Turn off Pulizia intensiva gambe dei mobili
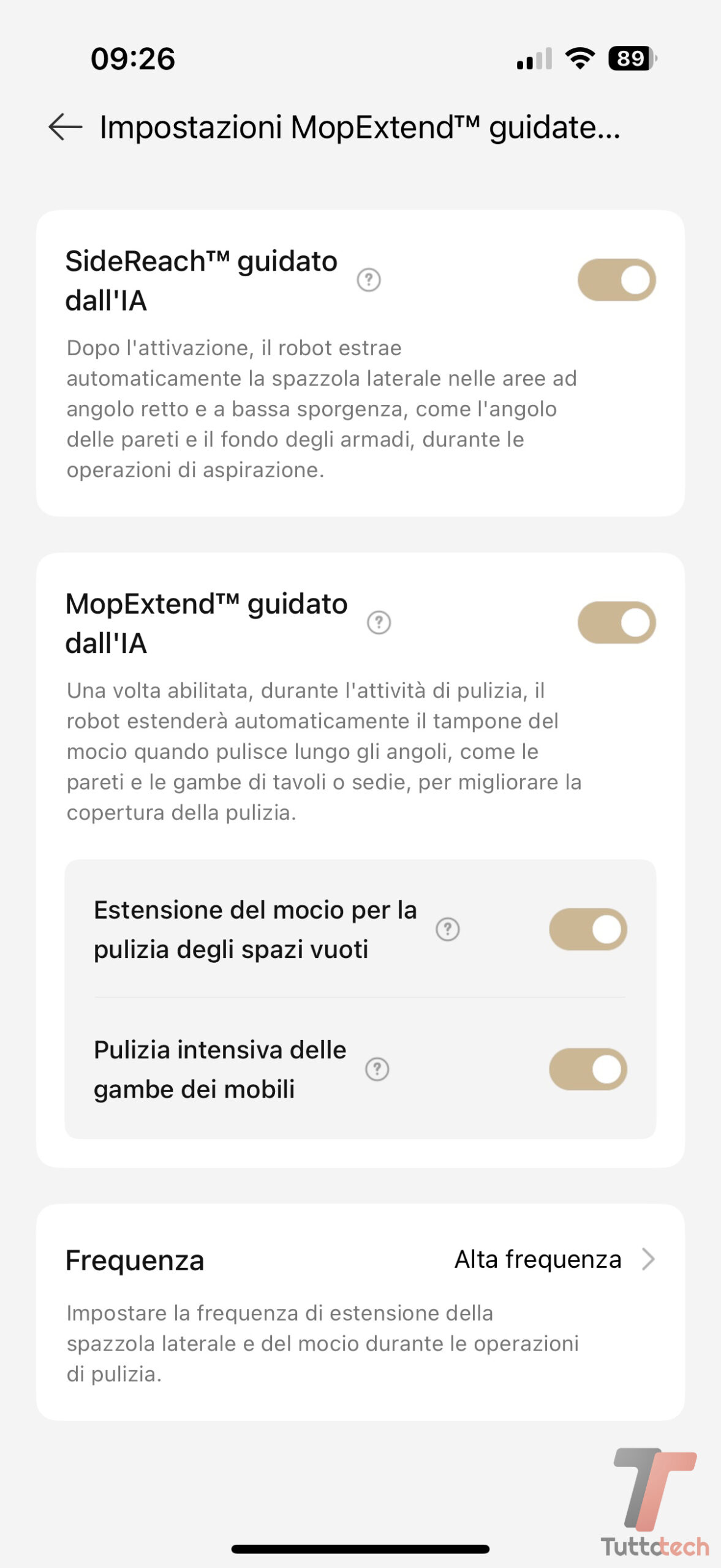The width and height of the screenshot is (721, 1568). click(x=587, y=1069)
